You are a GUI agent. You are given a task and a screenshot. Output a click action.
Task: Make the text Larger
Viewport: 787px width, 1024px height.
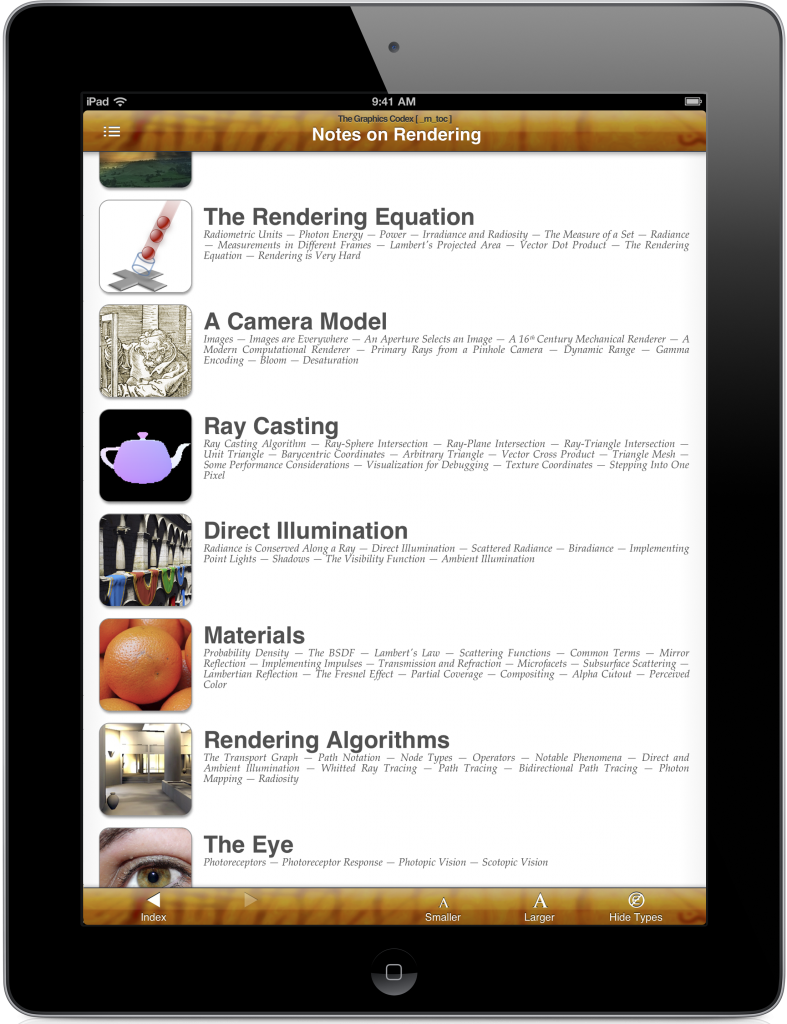[539, 907]
